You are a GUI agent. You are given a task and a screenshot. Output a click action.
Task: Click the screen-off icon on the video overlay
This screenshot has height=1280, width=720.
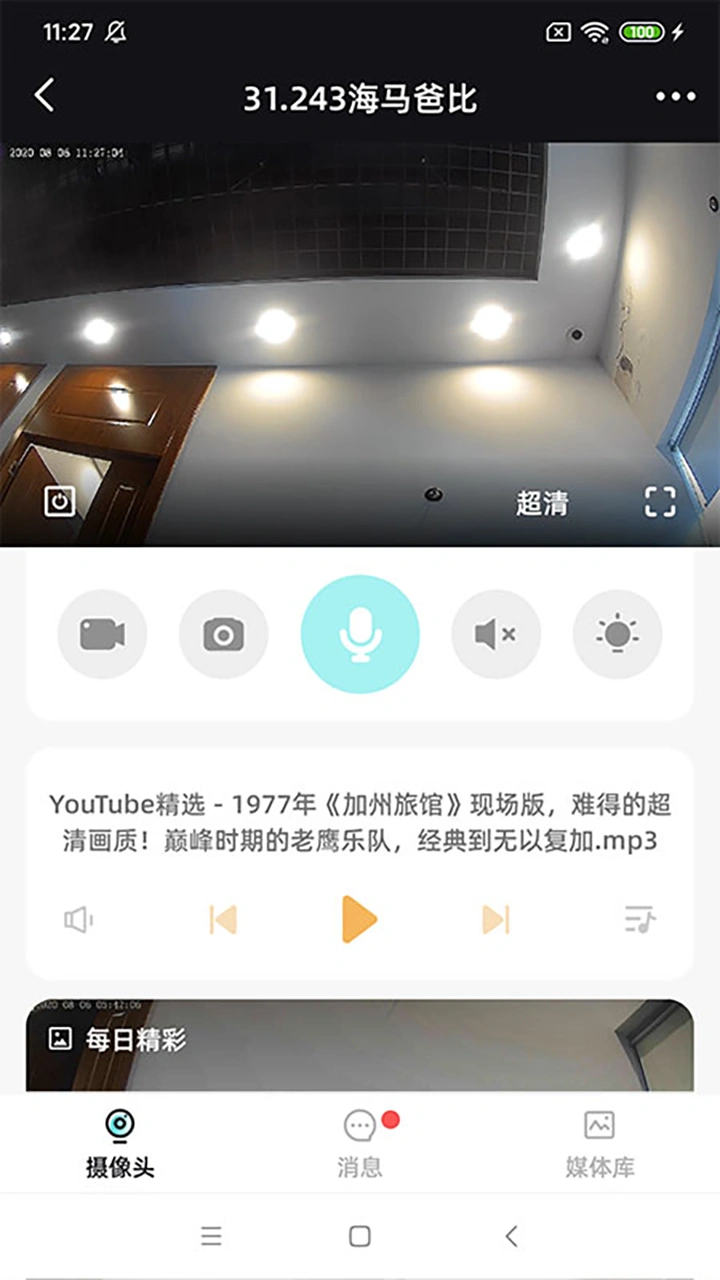click(58, 501)
